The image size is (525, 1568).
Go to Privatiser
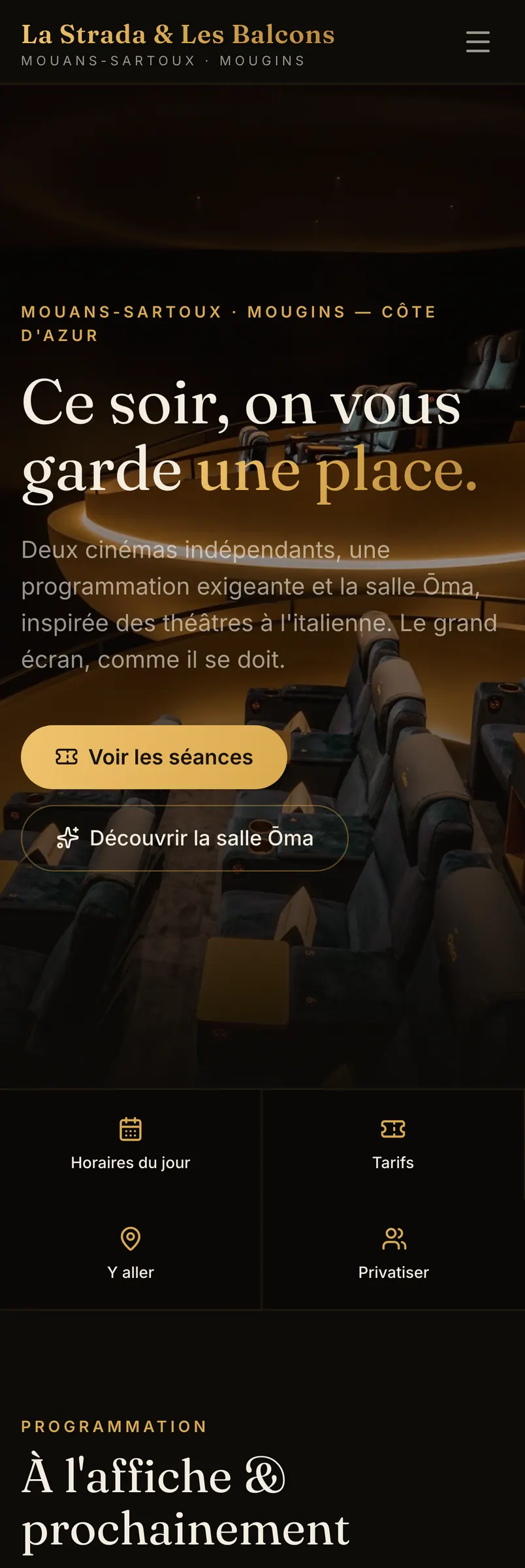(393, 1254)
